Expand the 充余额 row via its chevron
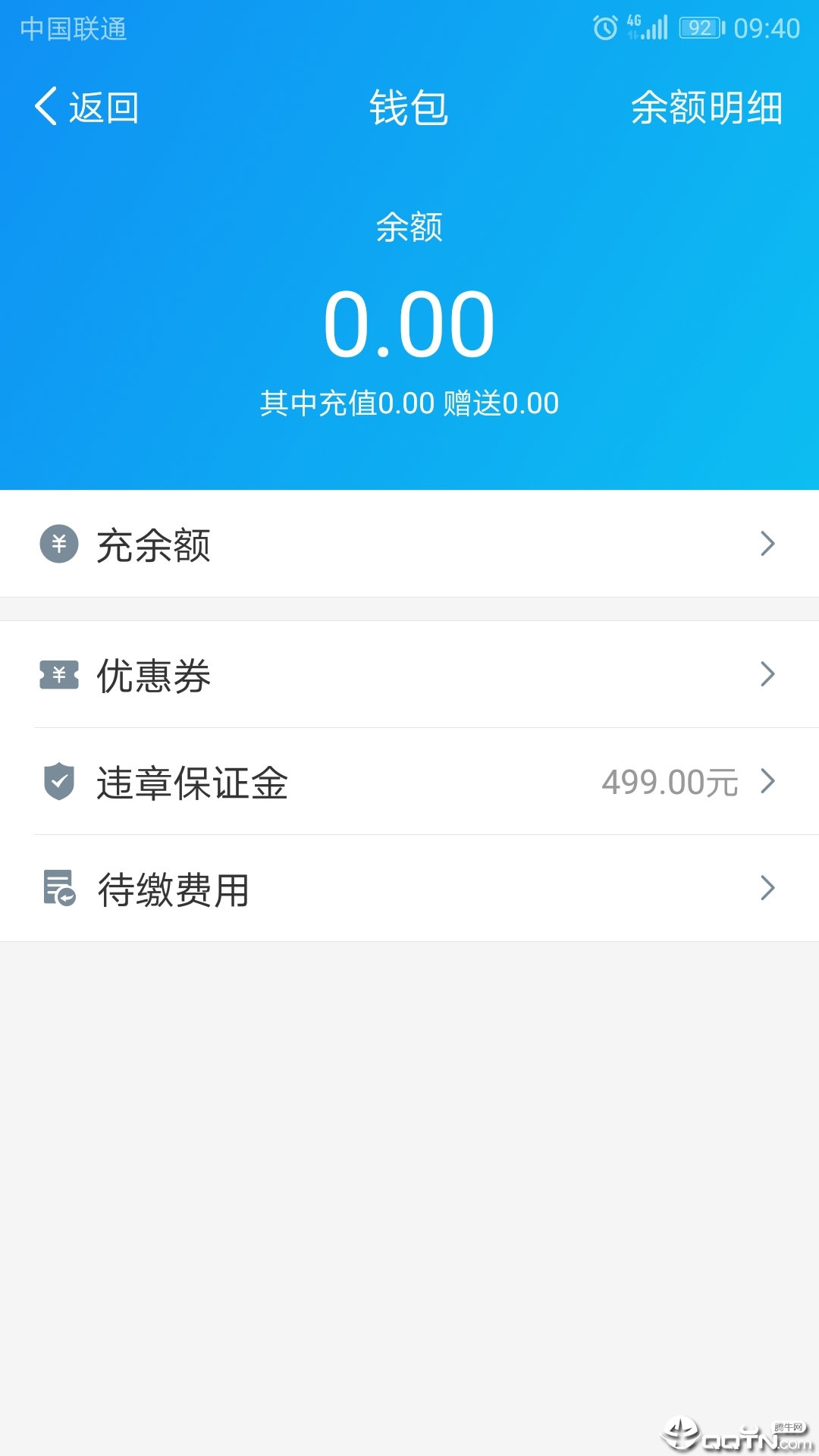This screenshot has height=1456, width=819. pyautogui.click(x=768, y=544)
